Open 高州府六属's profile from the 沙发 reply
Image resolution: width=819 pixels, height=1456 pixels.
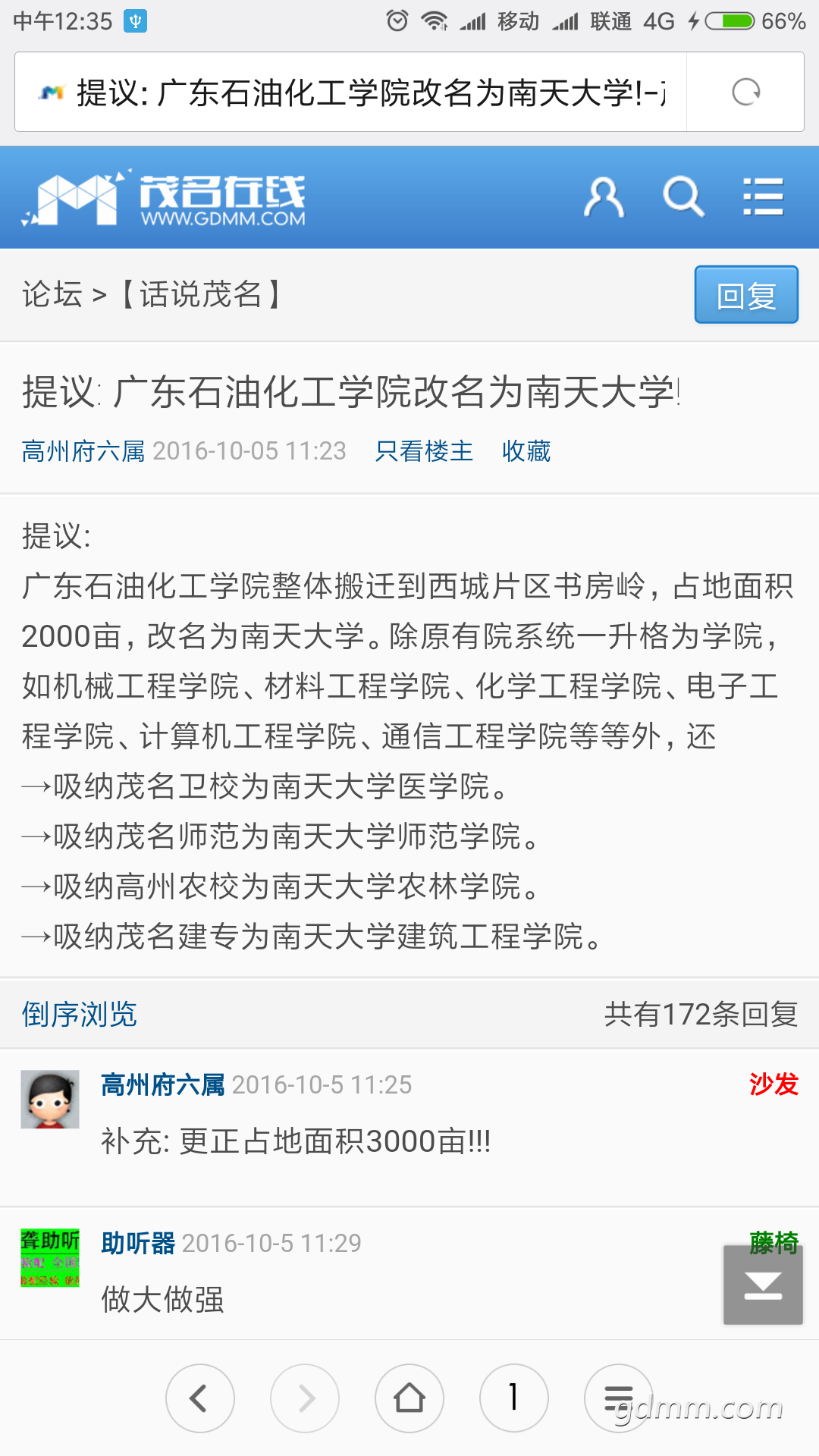click(x=163, y=1084)
